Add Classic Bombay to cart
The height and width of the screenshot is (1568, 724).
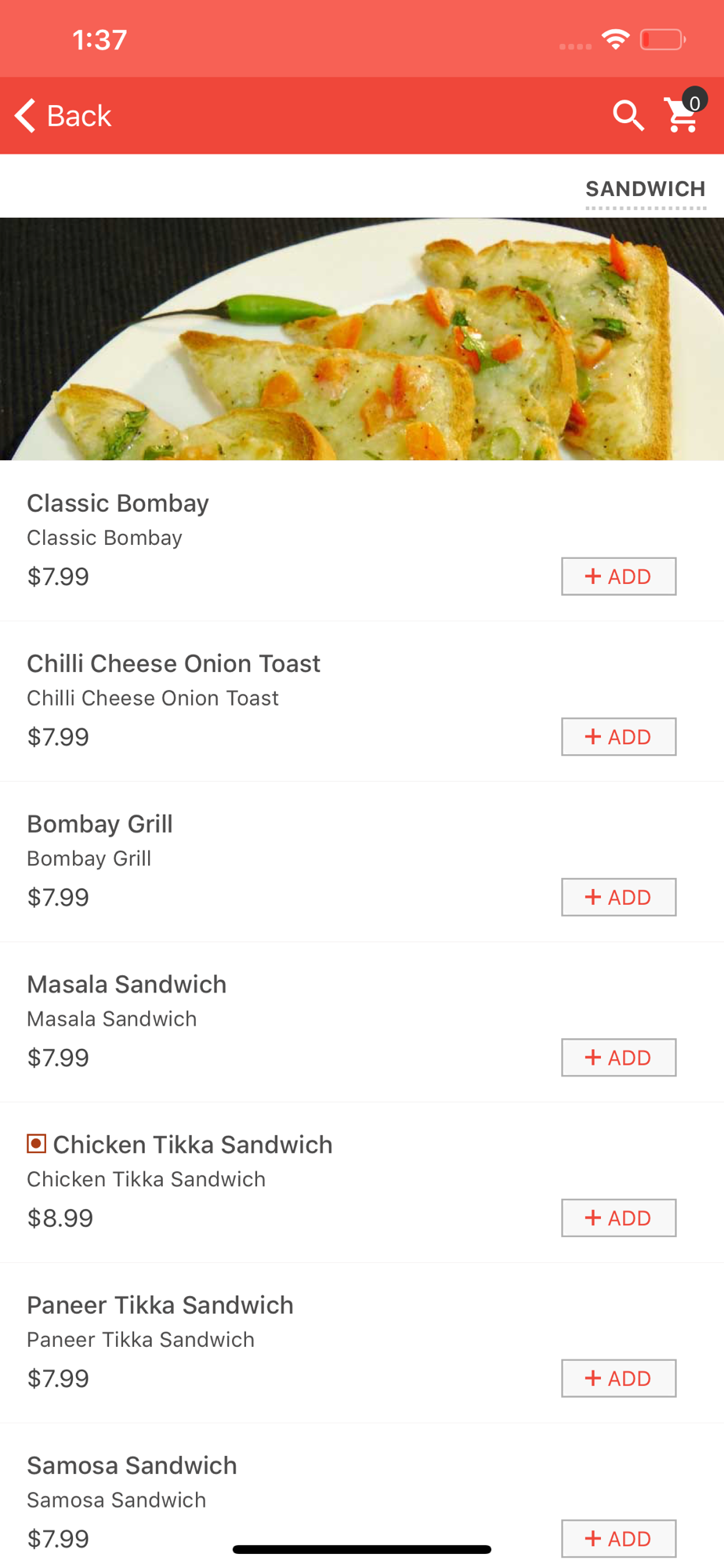pos(618,576)
